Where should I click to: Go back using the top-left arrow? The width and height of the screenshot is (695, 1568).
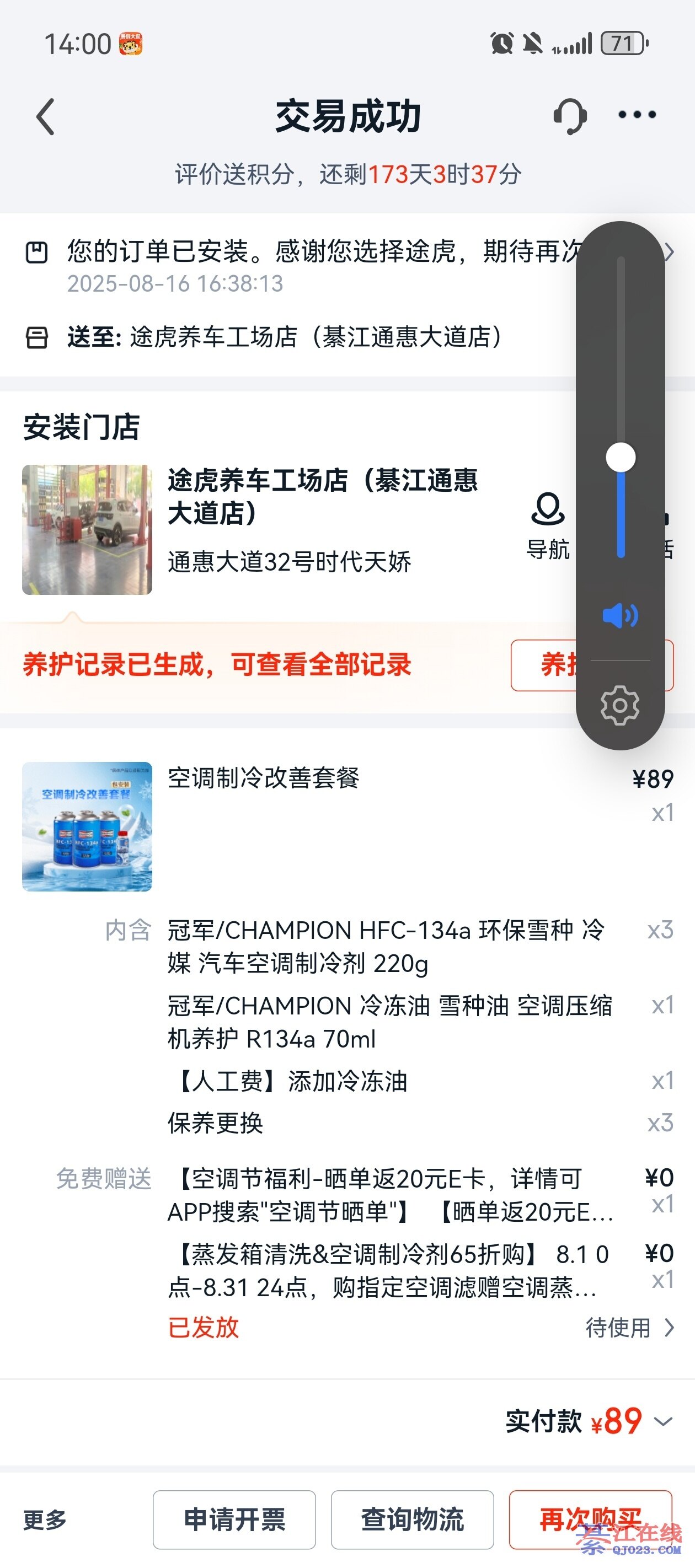46,116
